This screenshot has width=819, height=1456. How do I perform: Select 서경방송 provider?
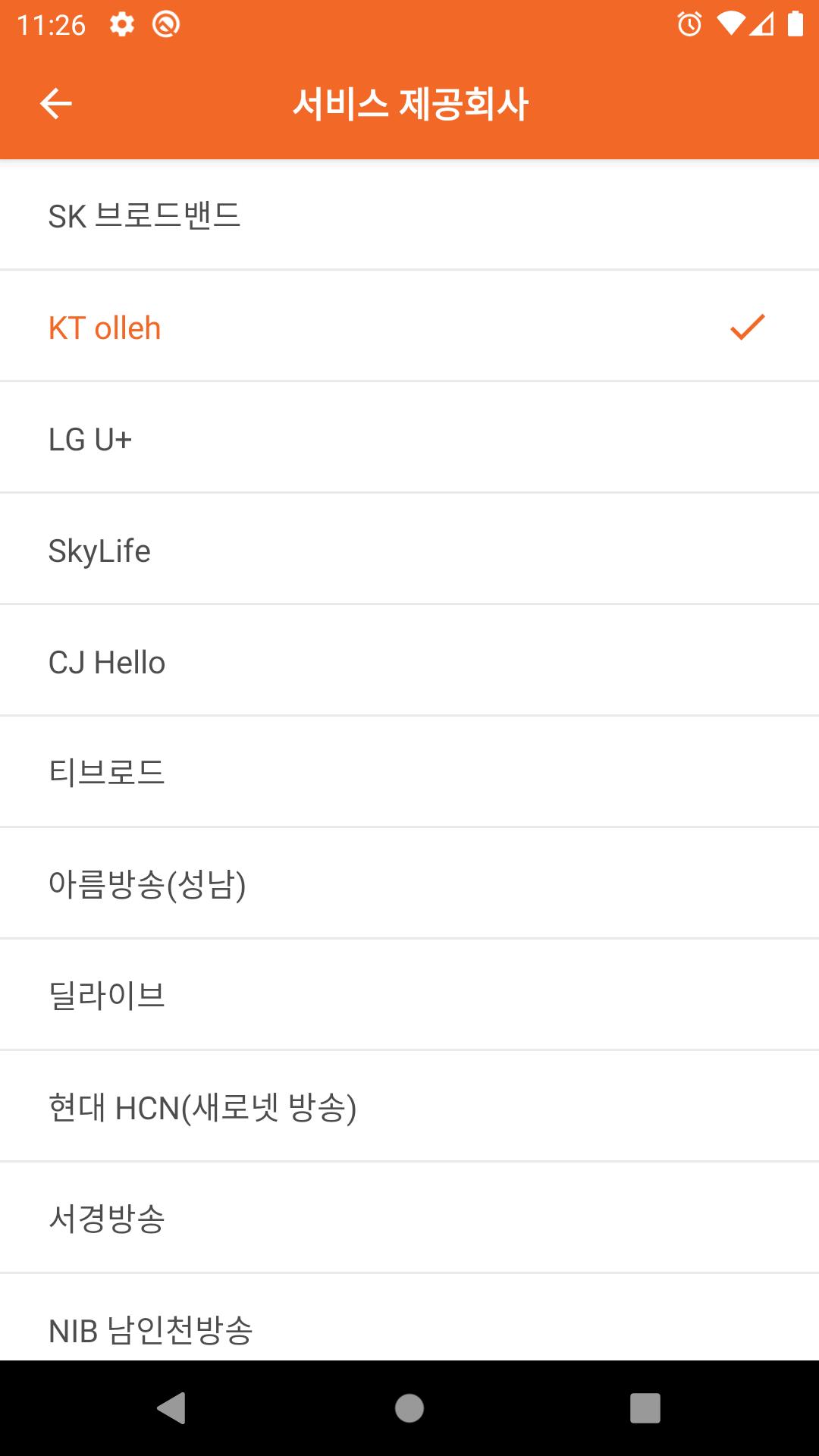409,1219
